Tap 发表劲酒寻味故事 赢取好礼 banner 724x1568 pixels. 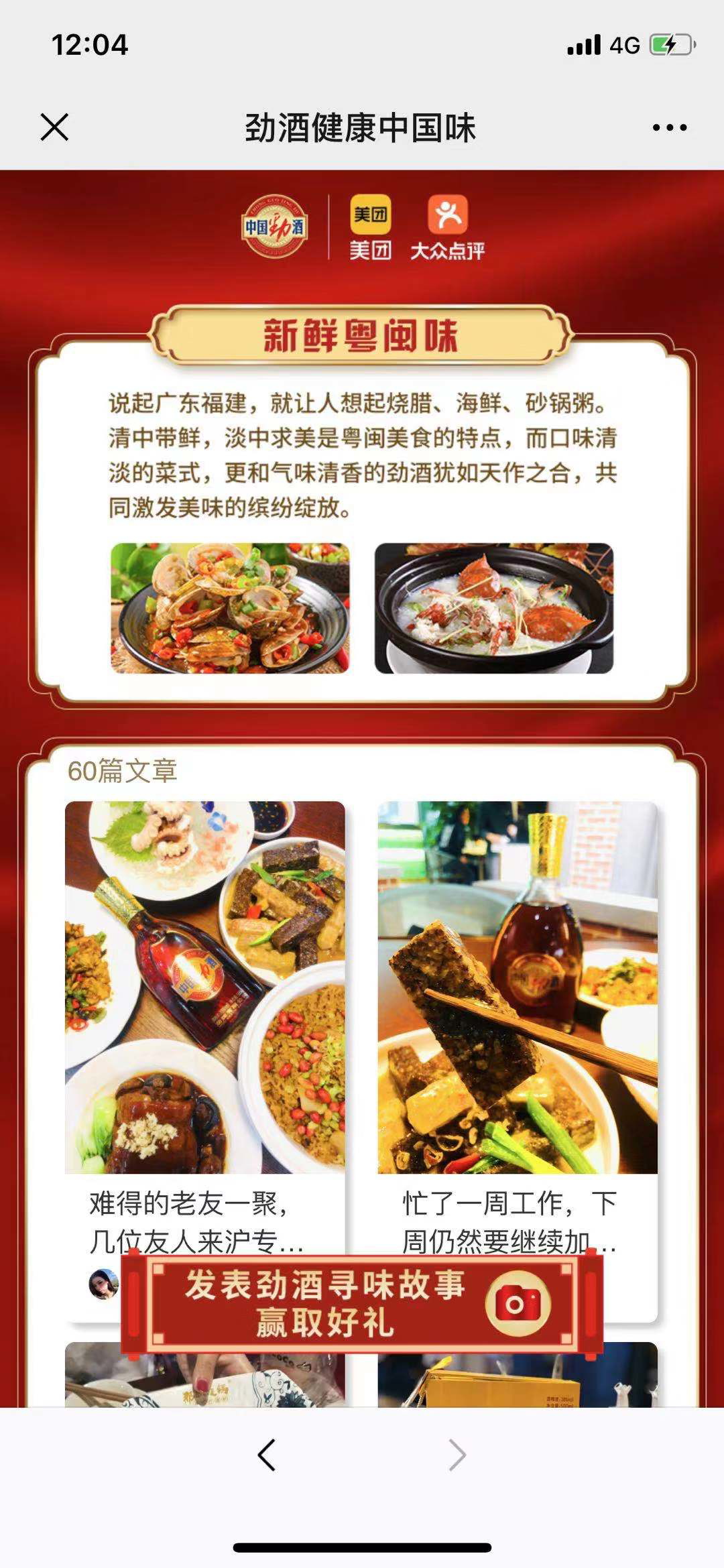[361, 1304]
